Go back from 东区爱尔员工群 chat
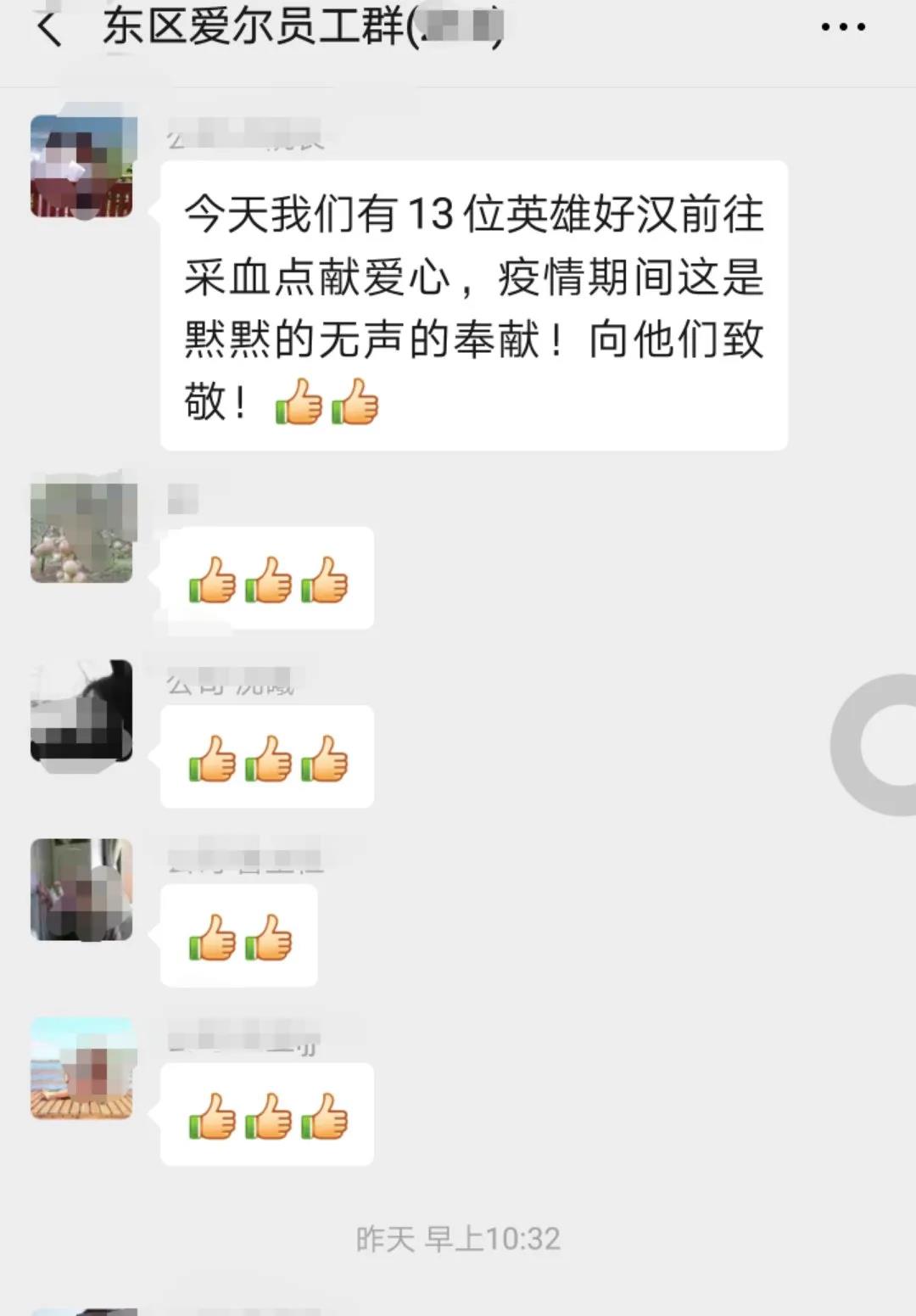 pyautogui.click(x=49, y=29)
